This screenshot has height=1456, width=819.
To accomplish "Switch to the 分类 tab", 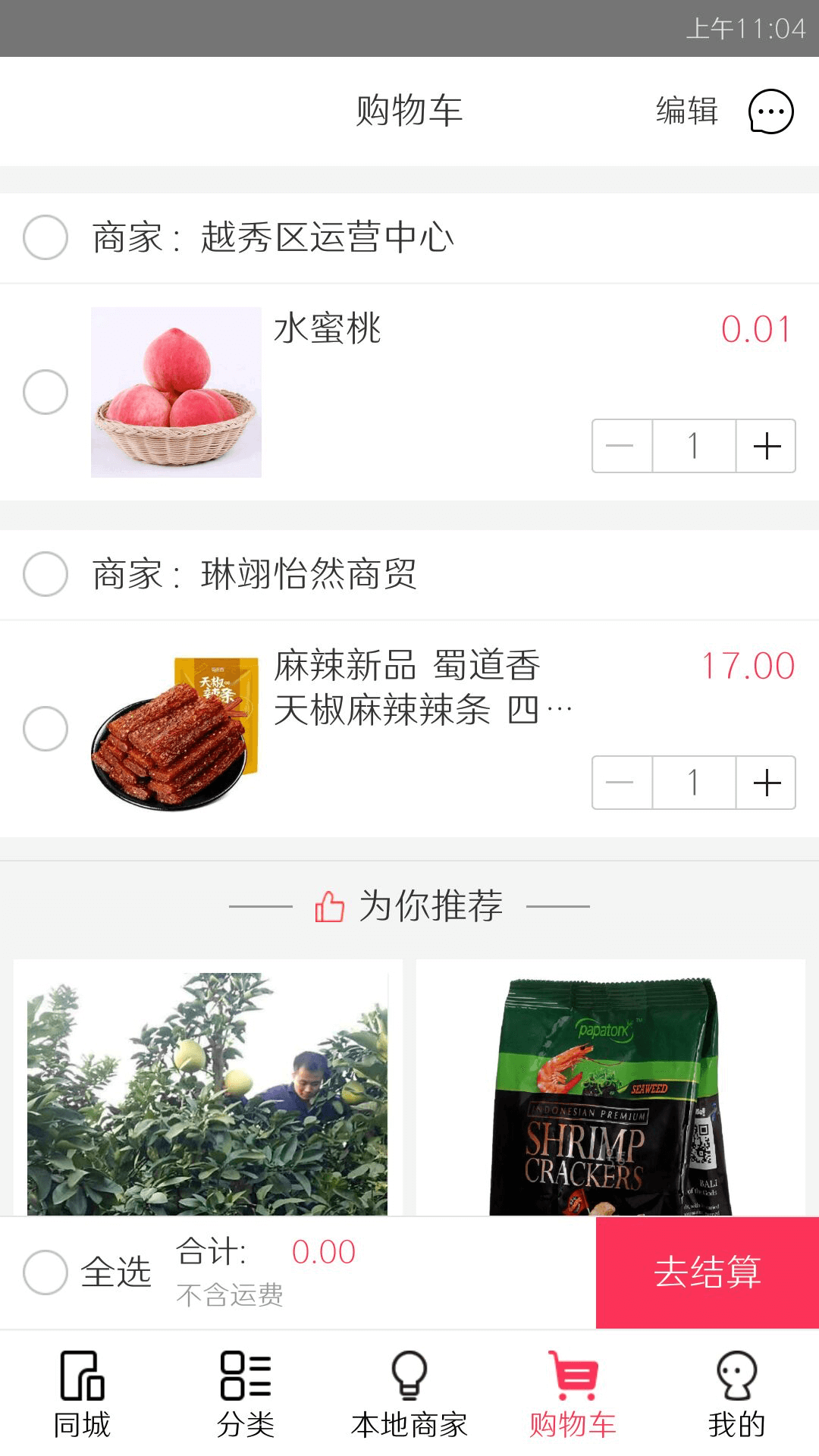I will pyautogui.click(x=246, y=1394).
